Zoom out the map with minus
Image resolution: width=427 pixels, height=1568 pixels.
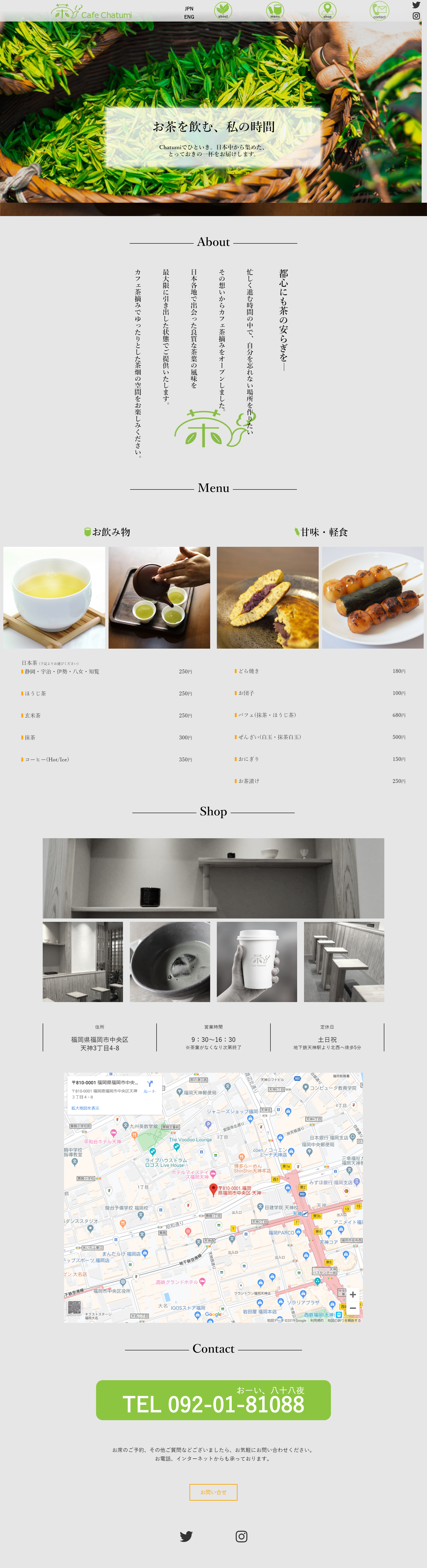[353, 1308]
